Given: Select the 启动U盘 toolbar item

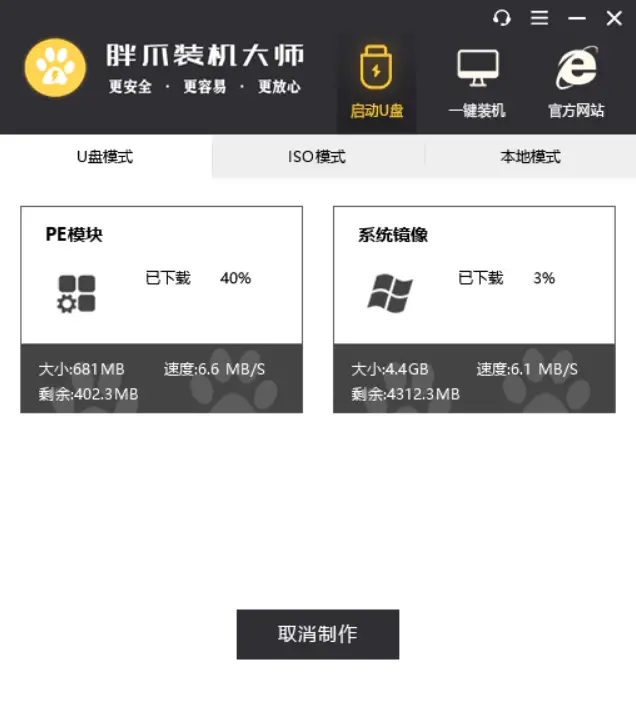Looking at the screenshot, I should point(376,83).
